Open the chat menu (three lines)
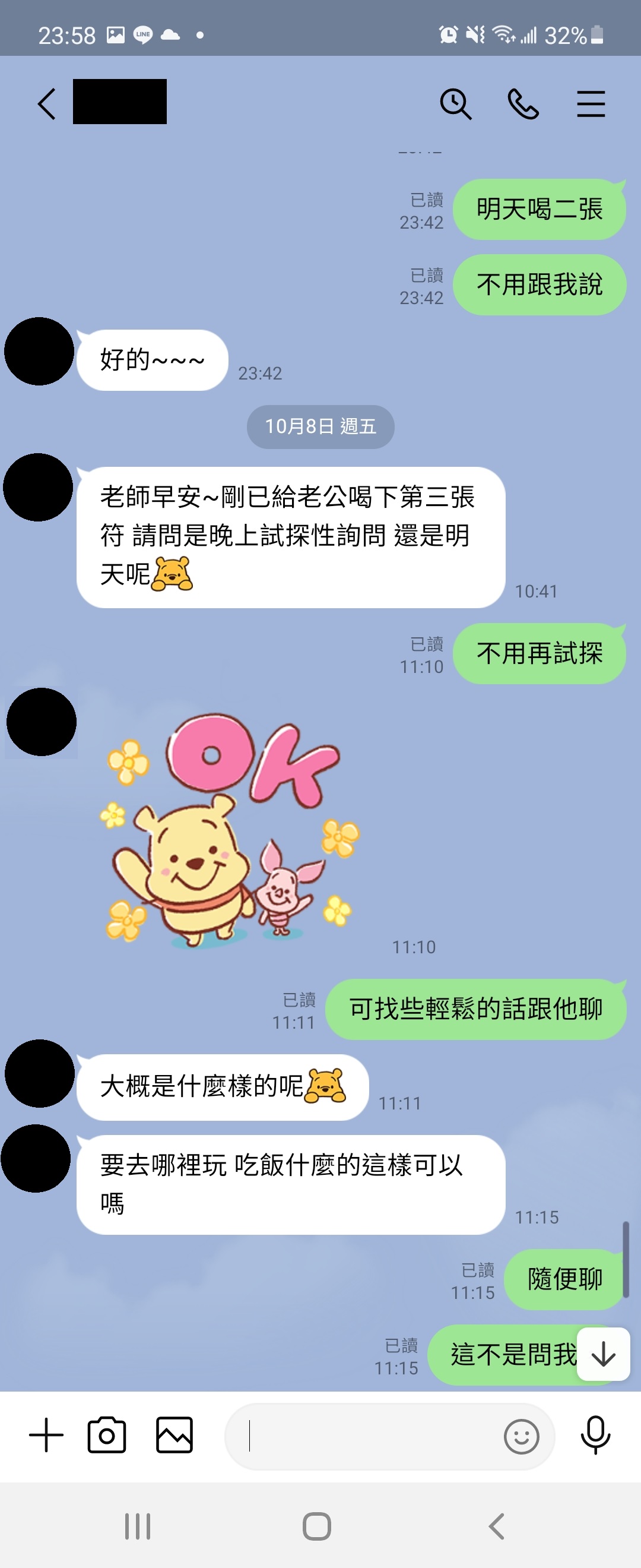Viewport: 641px width, 1568px height. pyautogui.click(x=591, y=103)
